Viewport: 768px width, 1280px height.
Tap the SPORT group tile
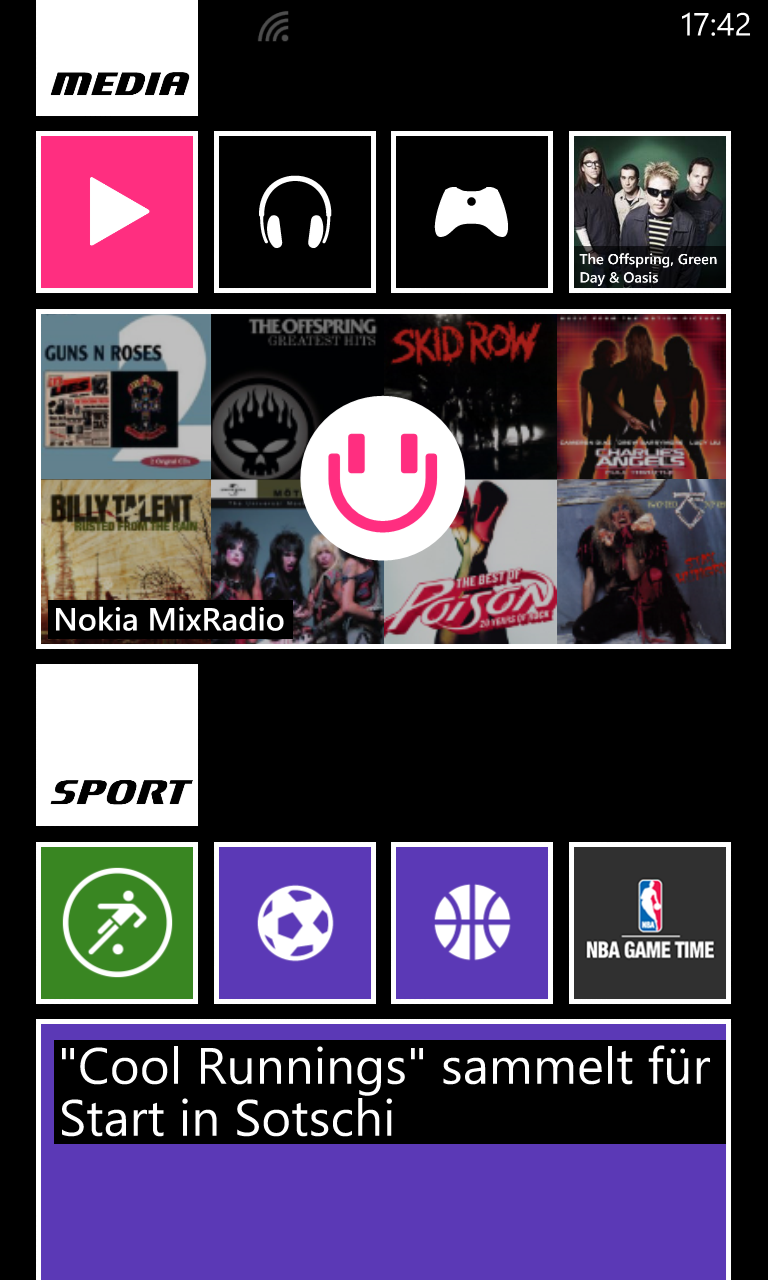click(x=117, y=745)
